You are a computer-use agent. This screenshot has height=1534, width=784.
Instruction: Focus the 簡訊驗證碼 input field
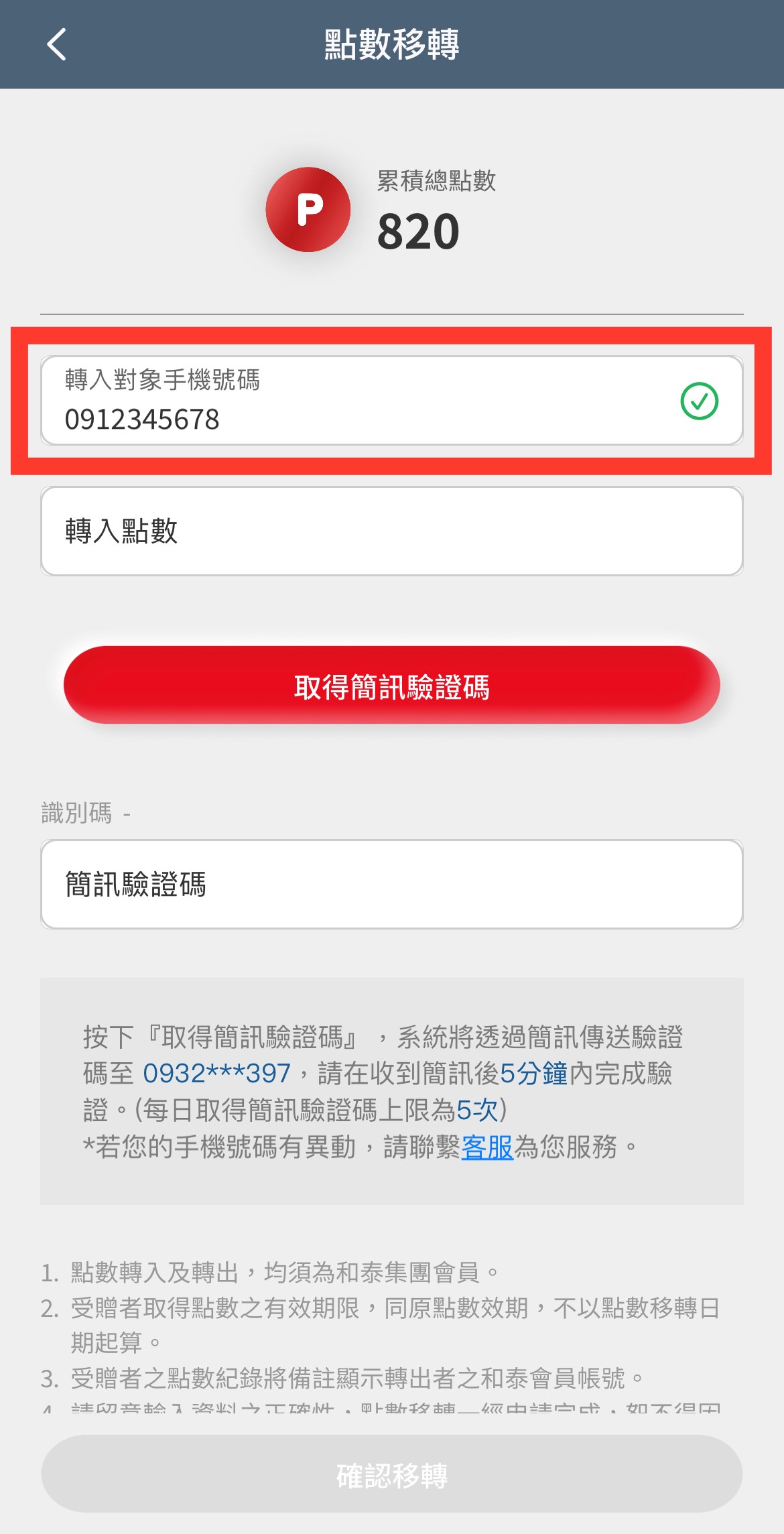tap(391, 885)
